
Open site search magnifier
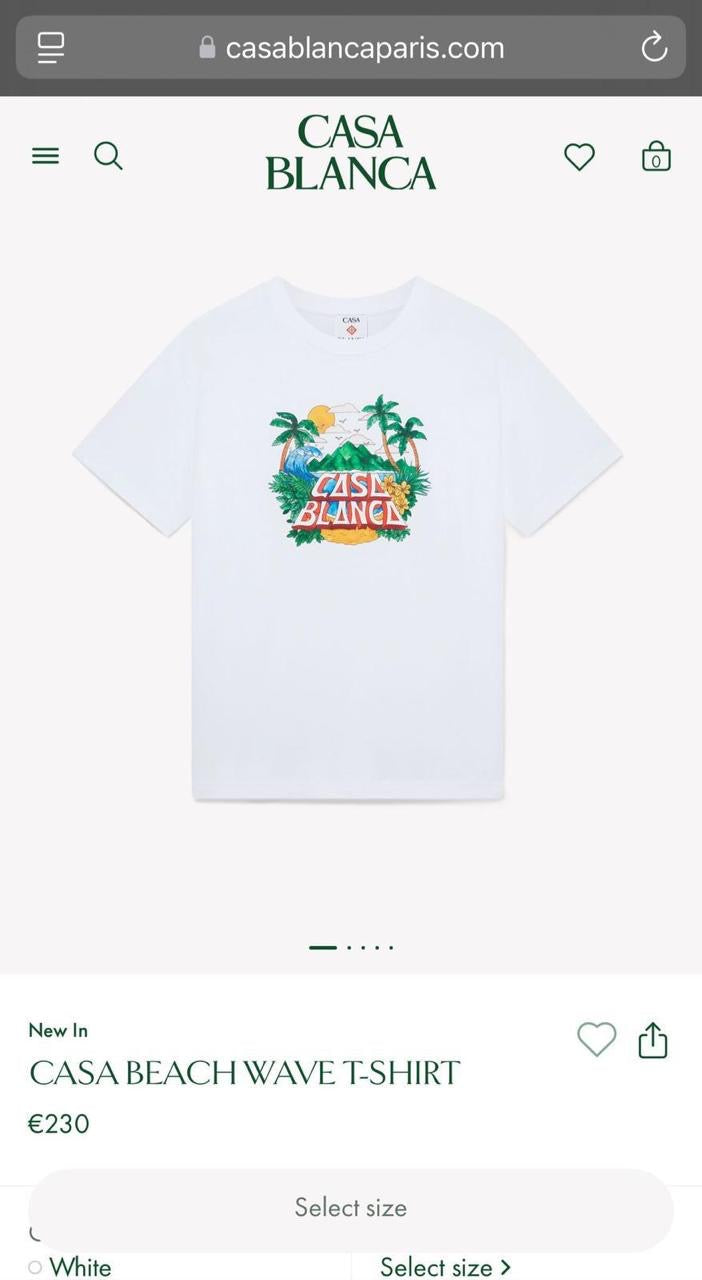click(108, 156)
